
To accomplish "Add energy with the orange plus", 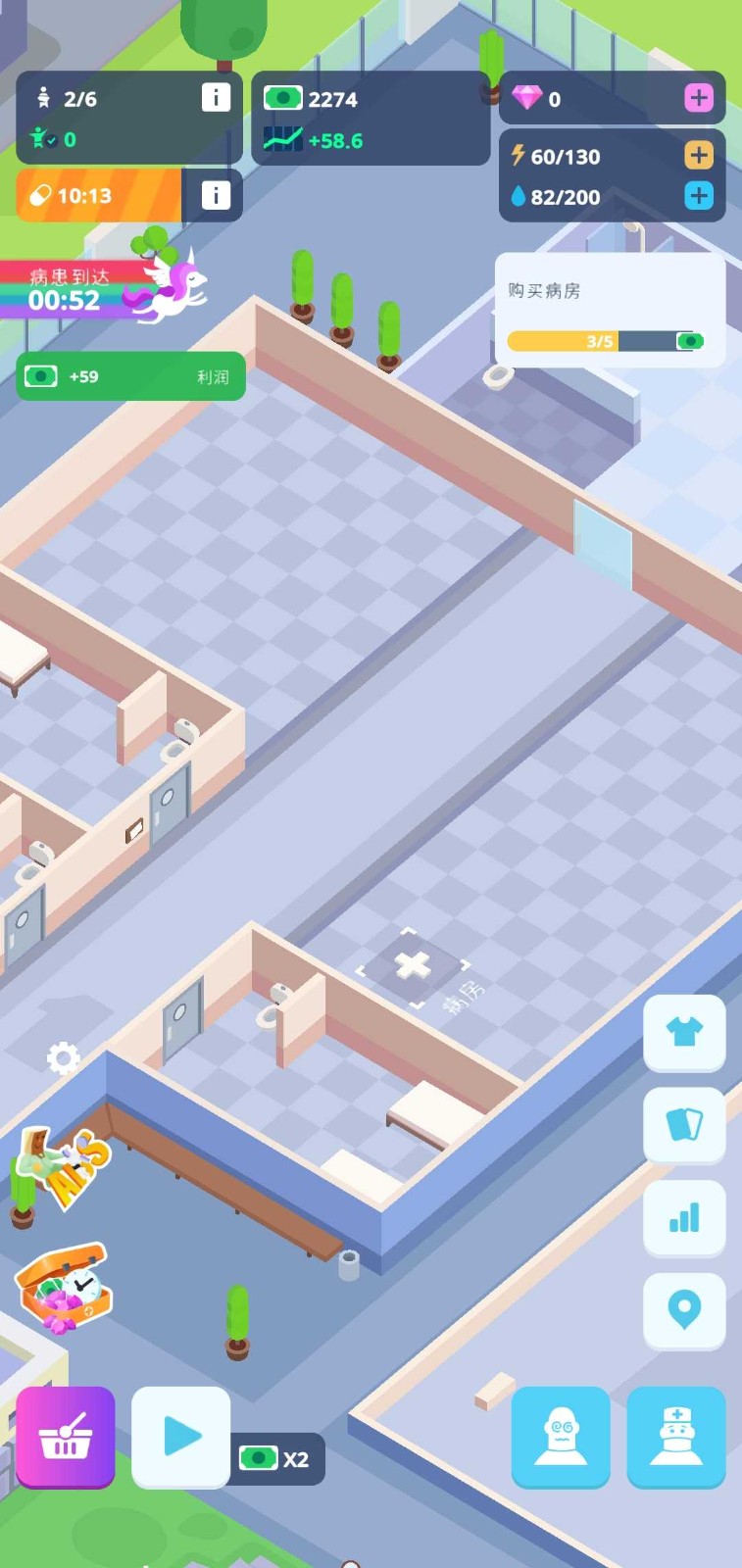I will click(x=698, y=155).
